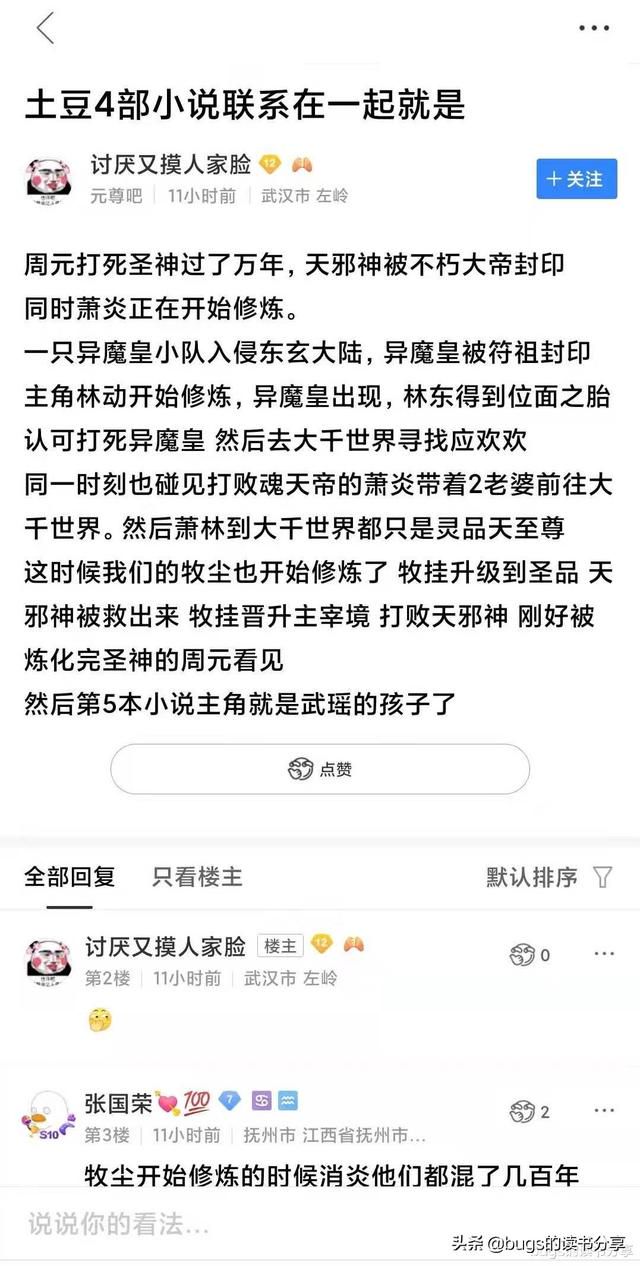Follow the author with the 关注 button

[x=576, y=179]
